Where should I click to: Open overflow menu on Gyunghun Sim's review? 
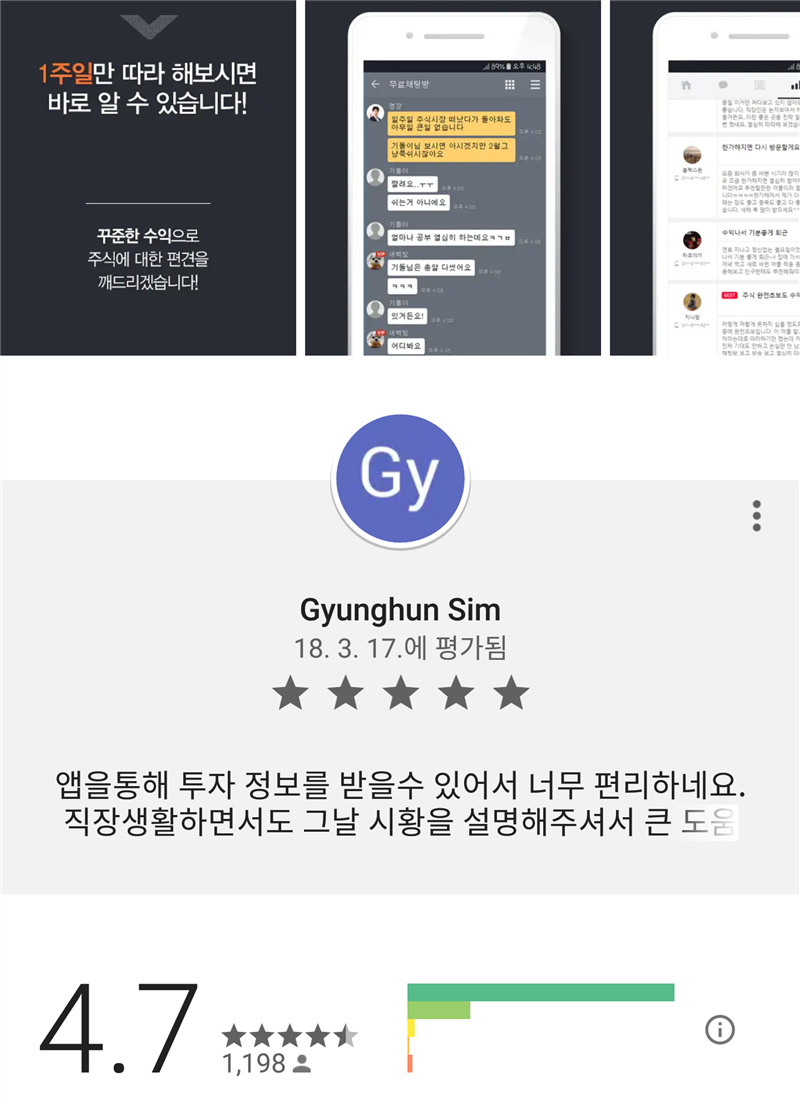pyautogui.click(x=757, y=516)
